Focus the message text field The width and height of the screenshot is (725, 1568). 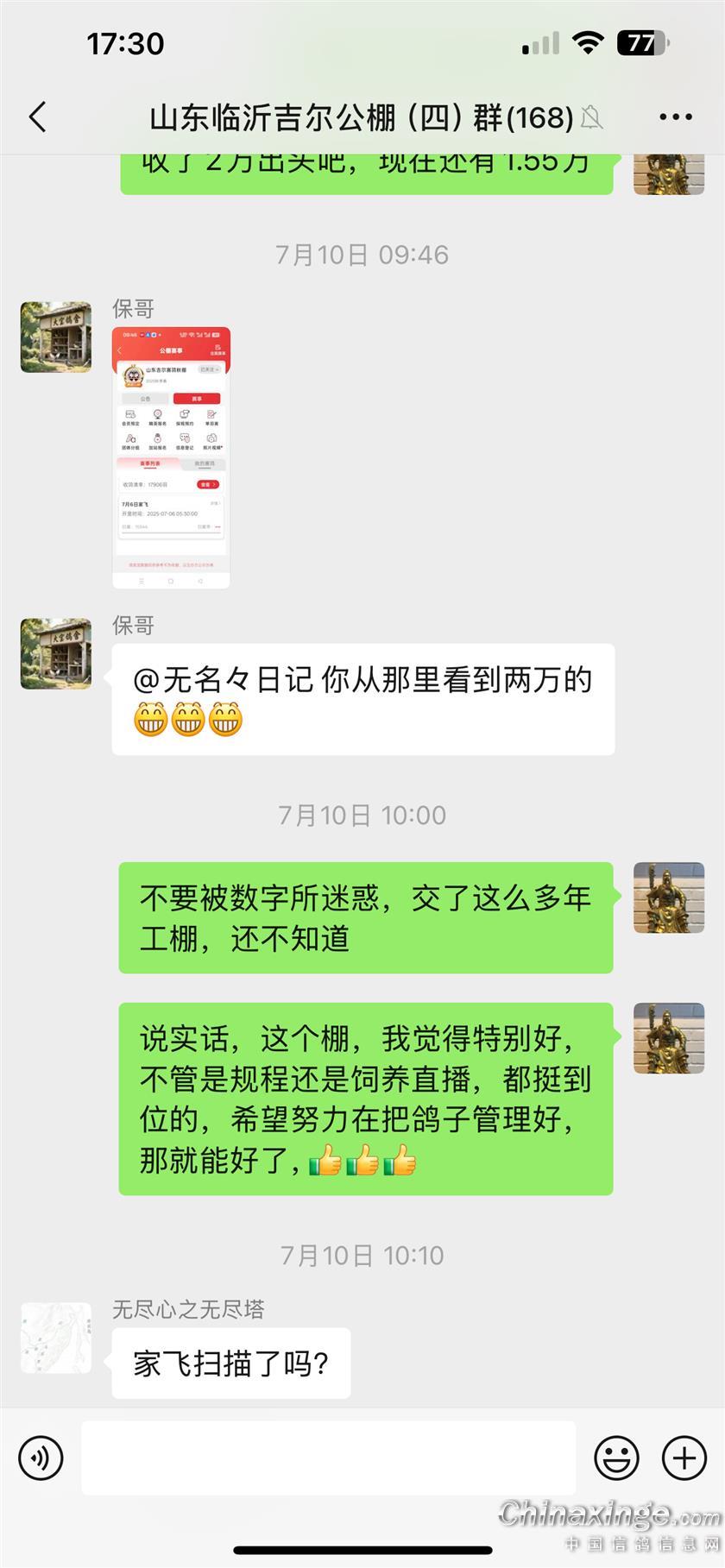coord(328,1458)
